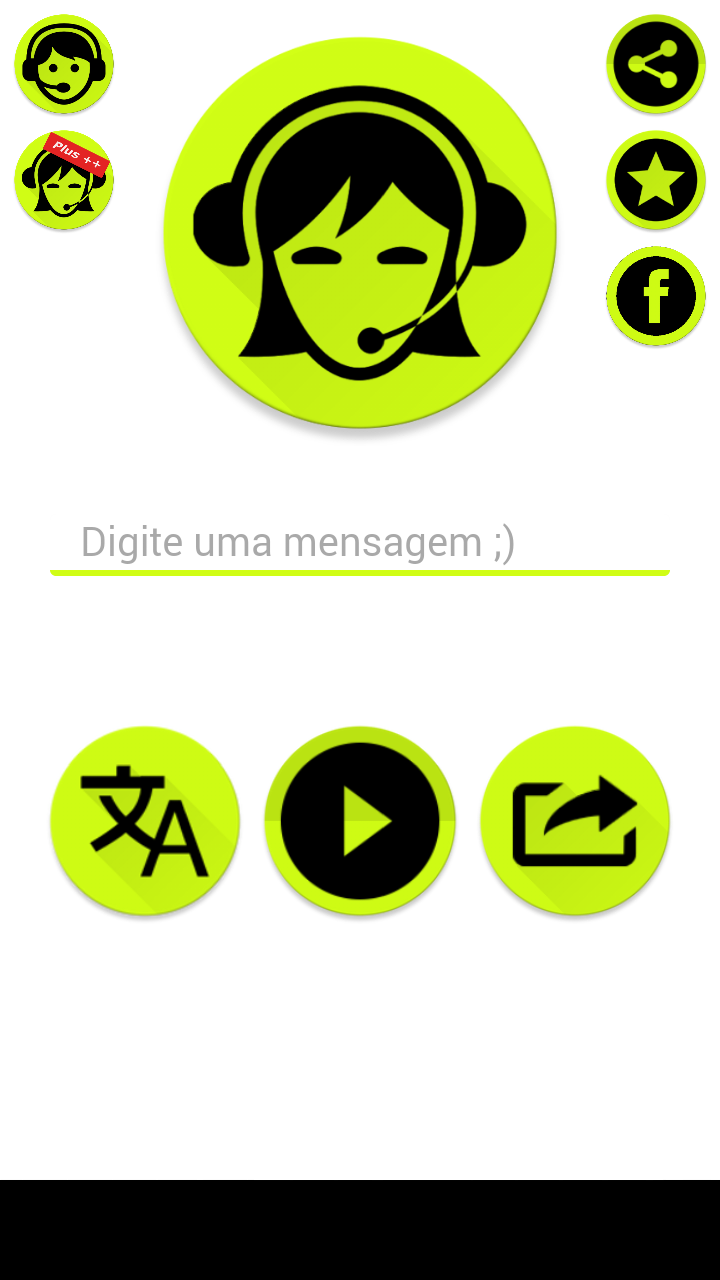The width and height of the screenshot is (720, 1280).
Task: Focus the 'Digite uma mensagem ;)' text field
Action: (360, 542)
